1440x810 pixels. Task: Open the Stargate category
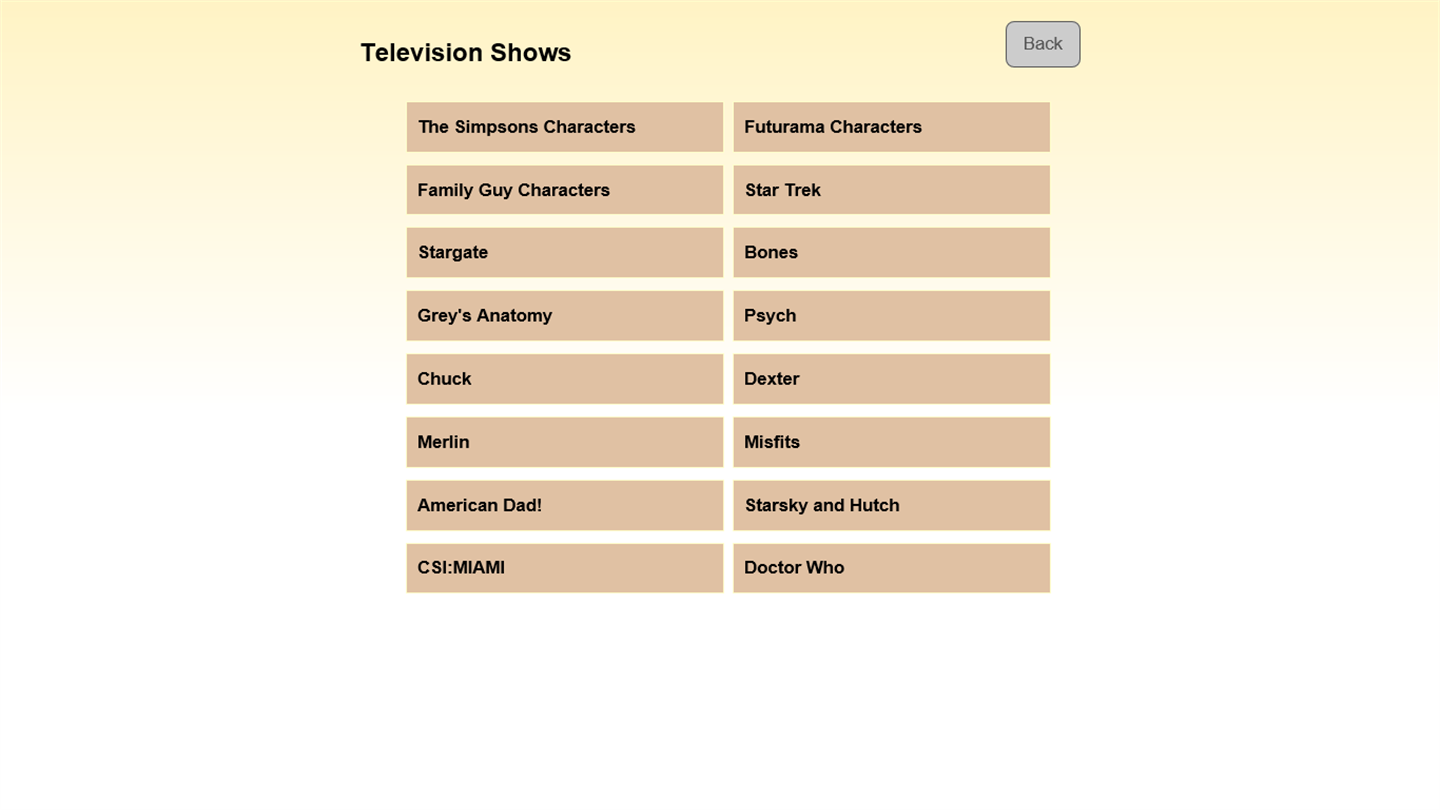564,252
